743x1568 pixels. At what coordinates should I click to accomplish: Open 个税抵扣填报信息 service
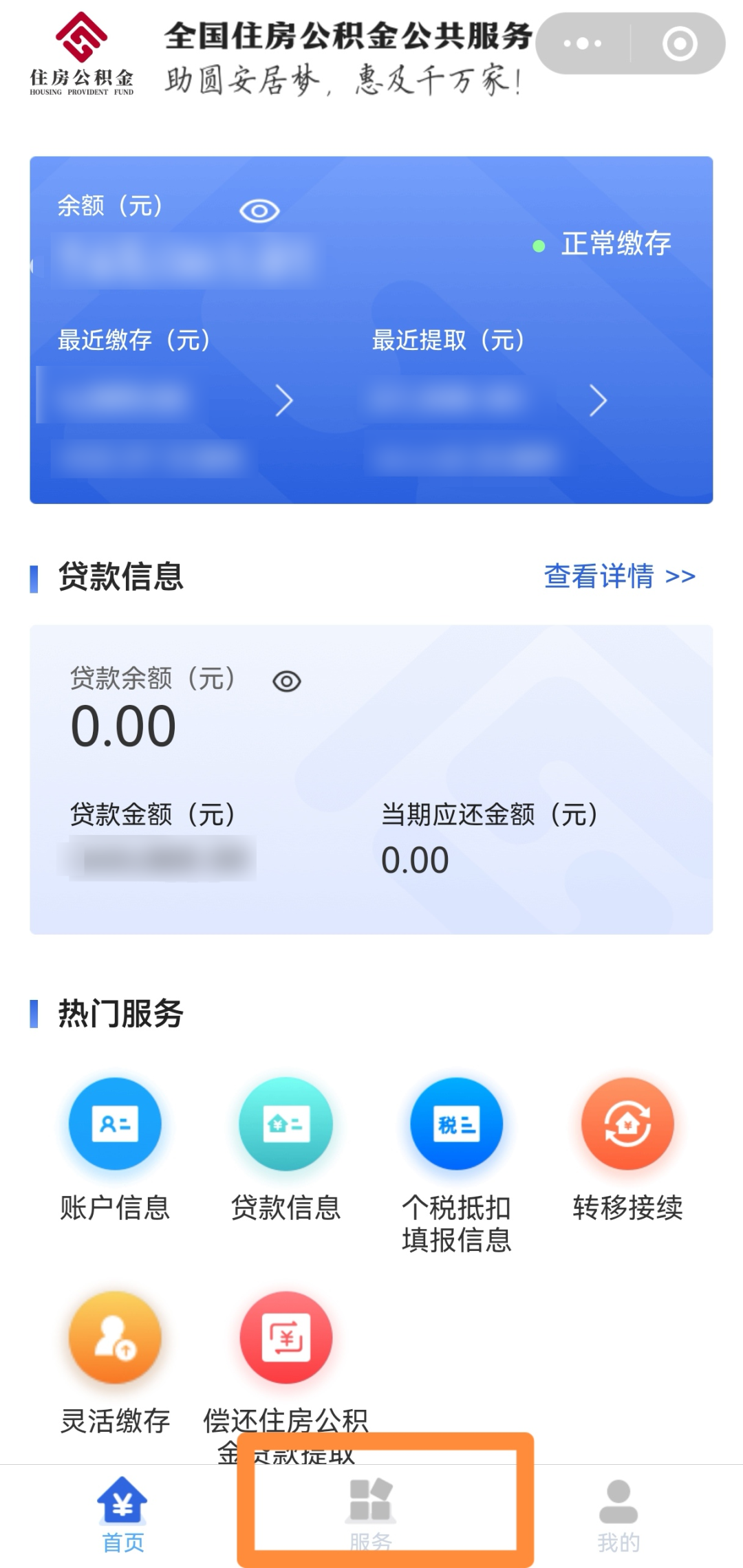coord(456,1155)
